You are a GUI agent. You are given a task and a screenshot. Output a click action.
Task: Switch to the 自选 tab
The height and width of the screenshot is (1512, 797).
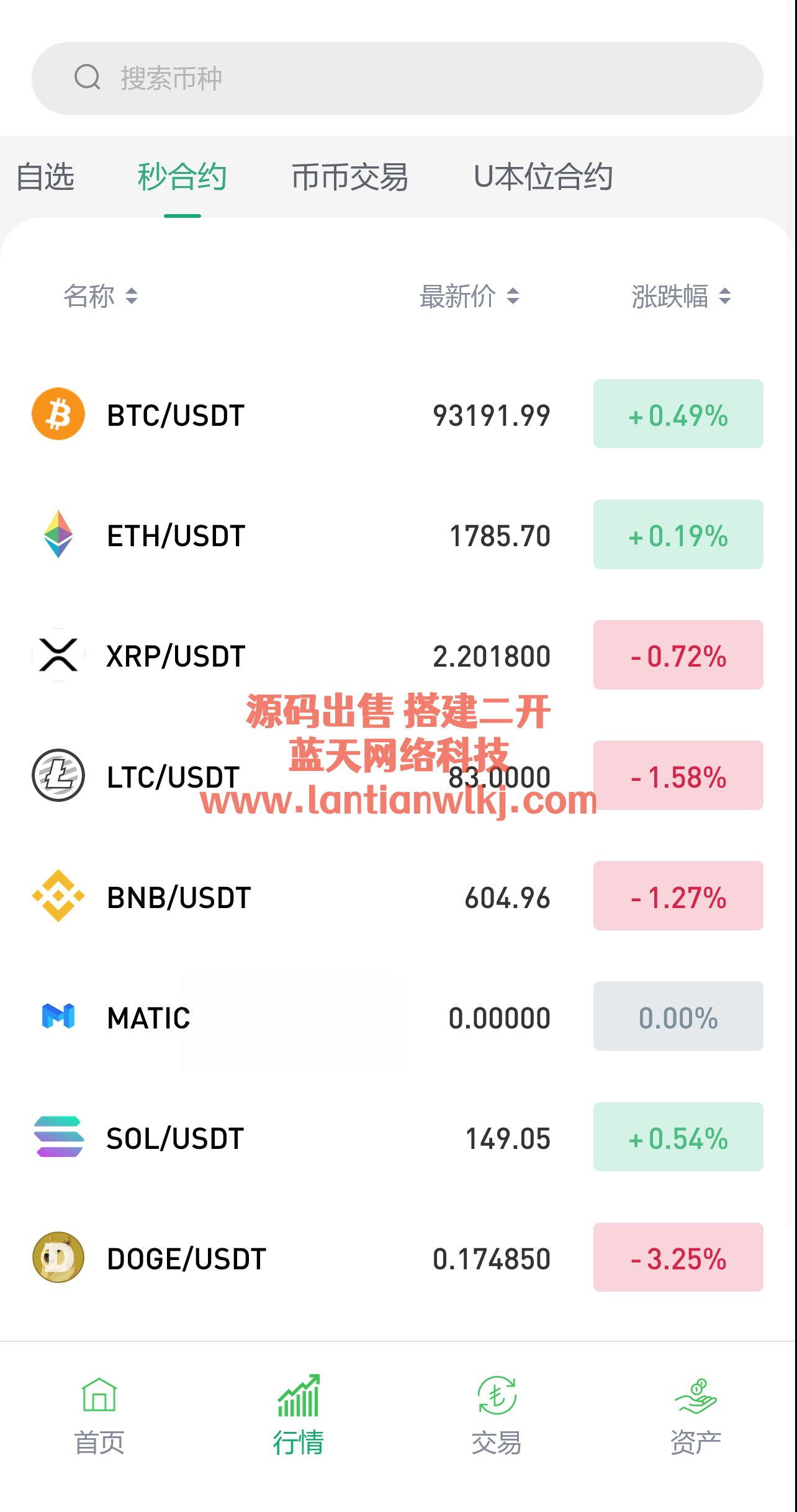(45, 177)
